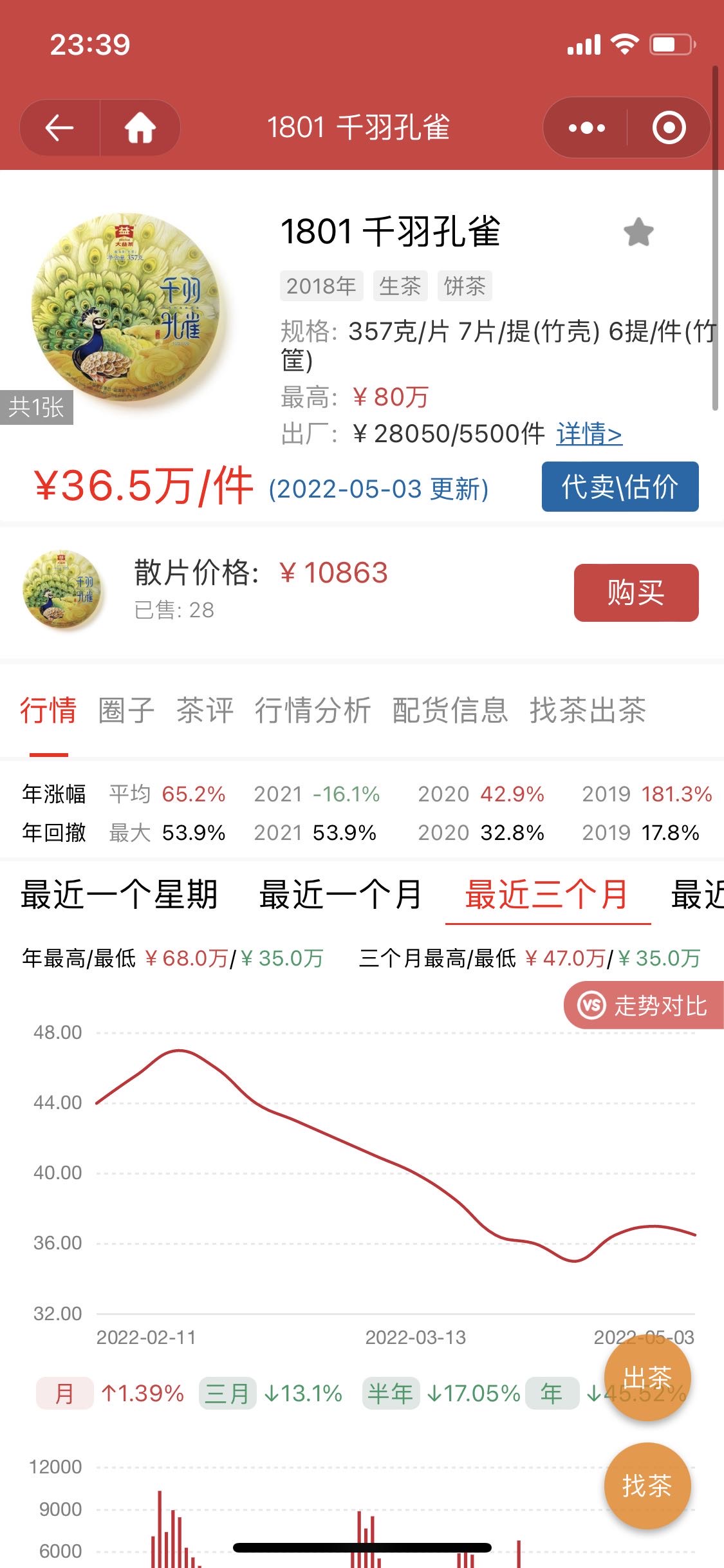Open the 找茶出茶 tab
This screenshot has width=724, height=1568.
click(588, 711)
